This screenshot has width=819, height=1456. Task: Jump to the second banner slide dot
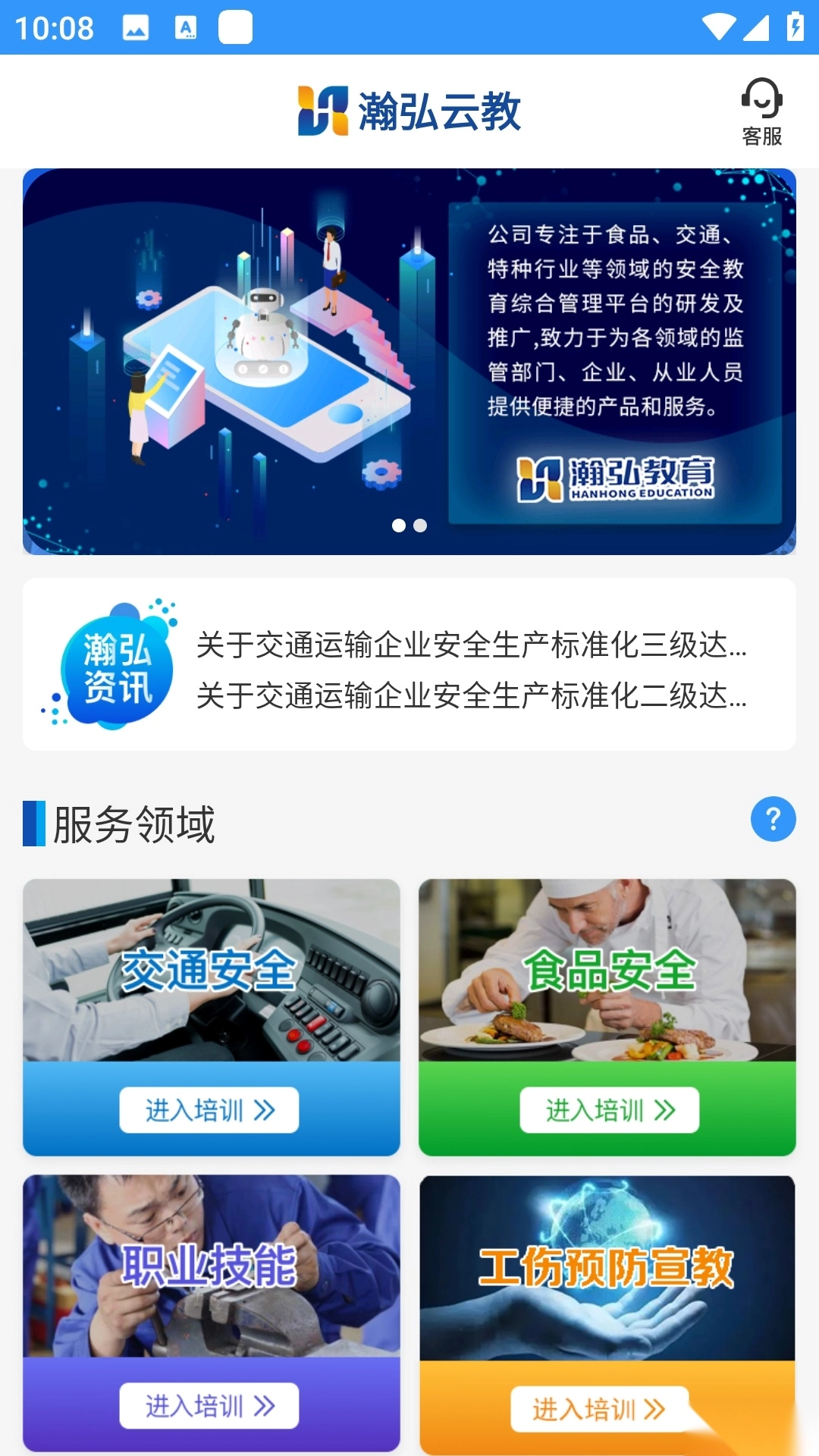click(420, 526)
